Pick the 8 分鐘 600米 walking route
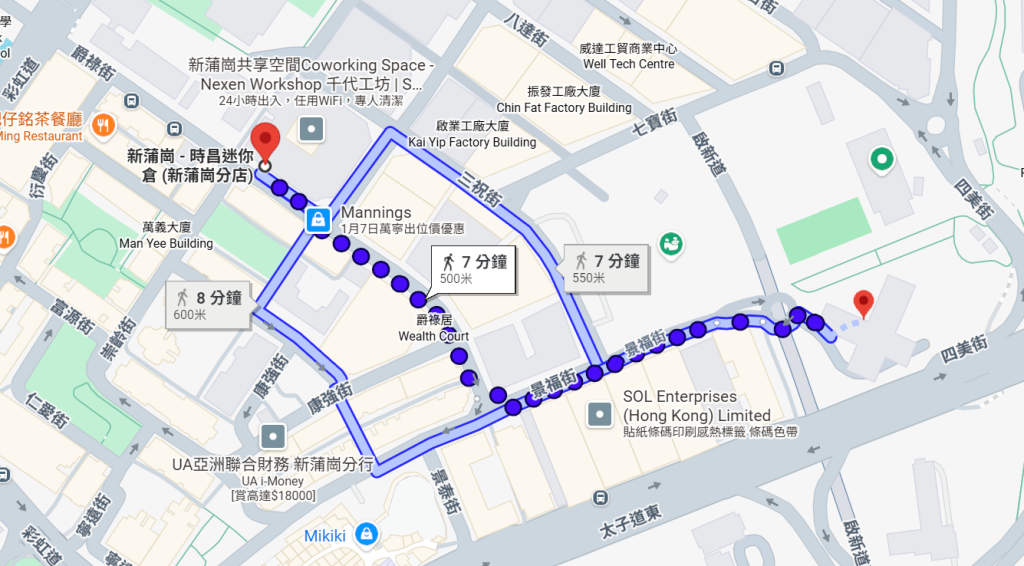 pos(205,304)
